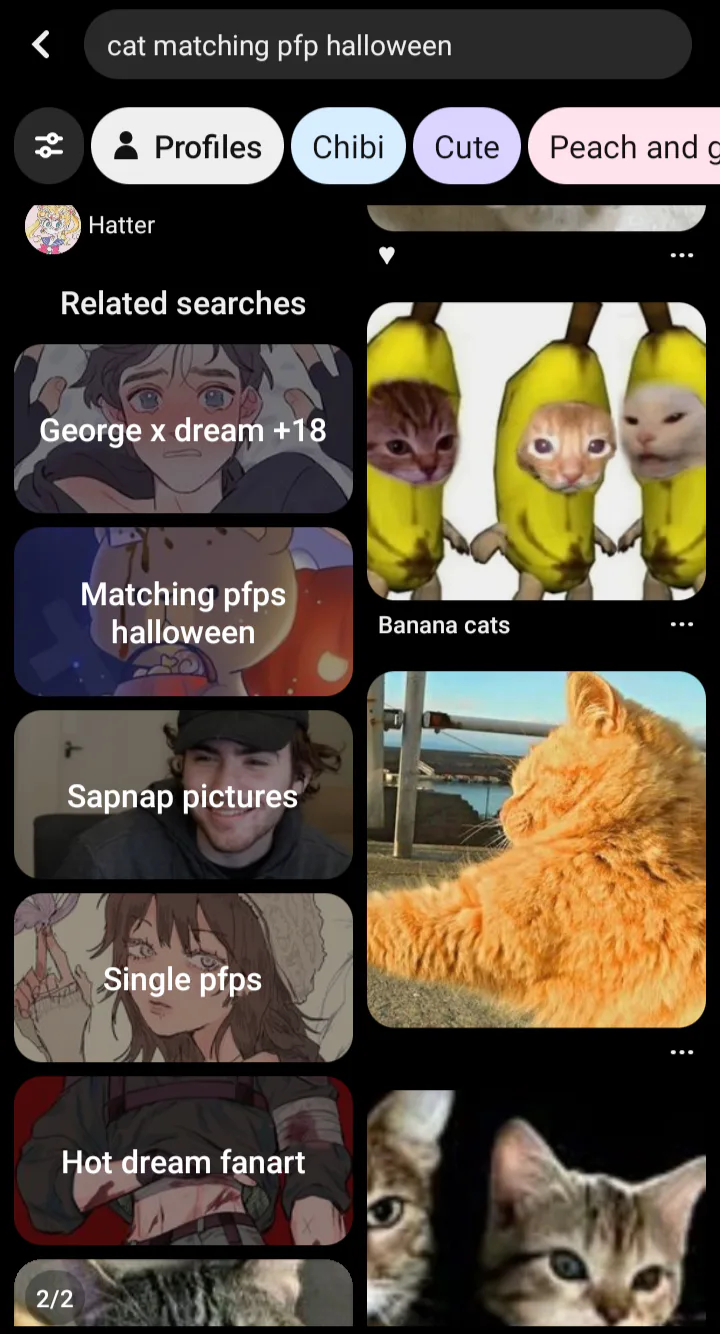The image size is (720, 1334).
Task: Open more options for Banana cats pin
Action: pyautogui.click(x=681, y=625)
